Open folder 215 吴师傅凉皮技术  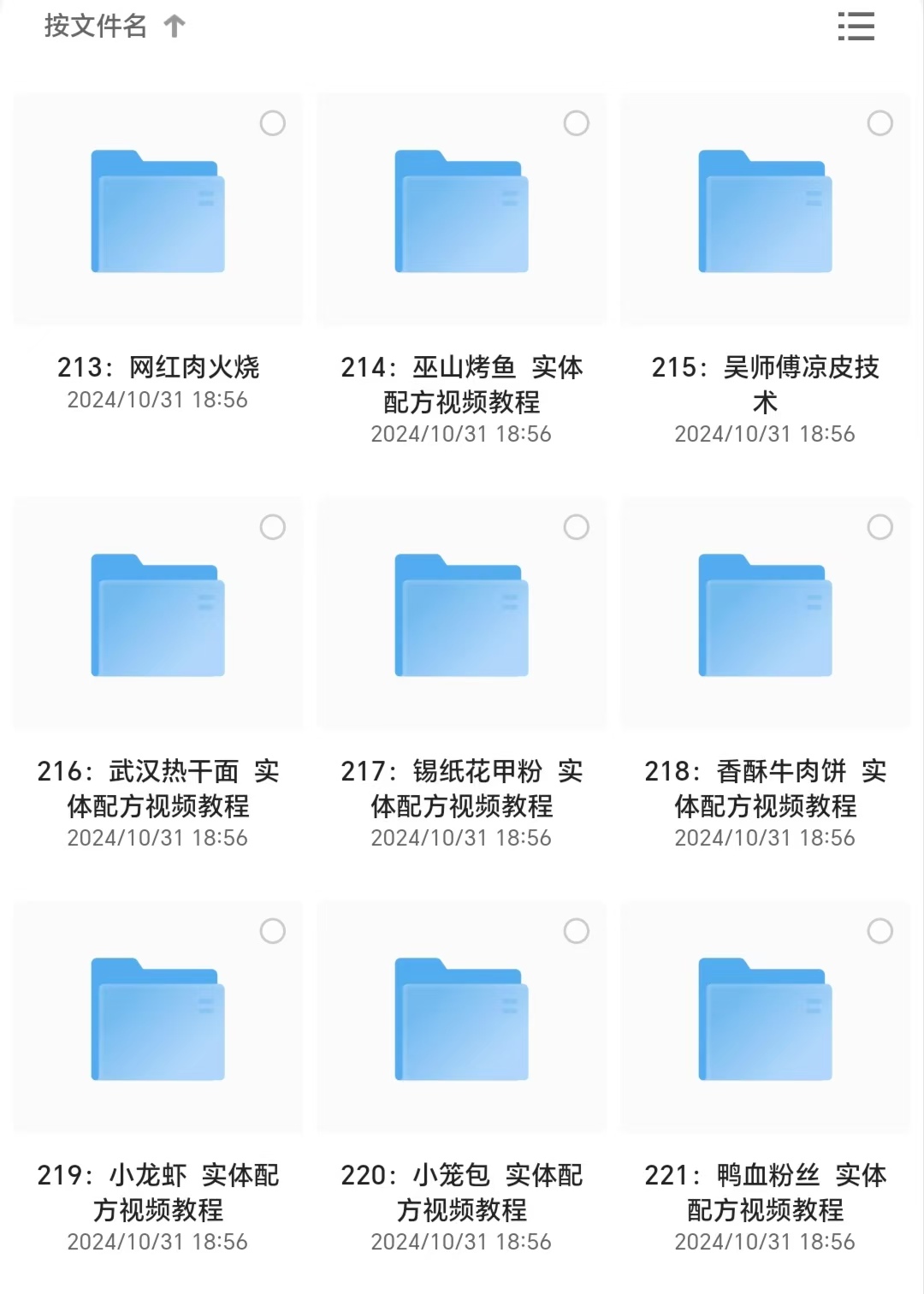765,212
